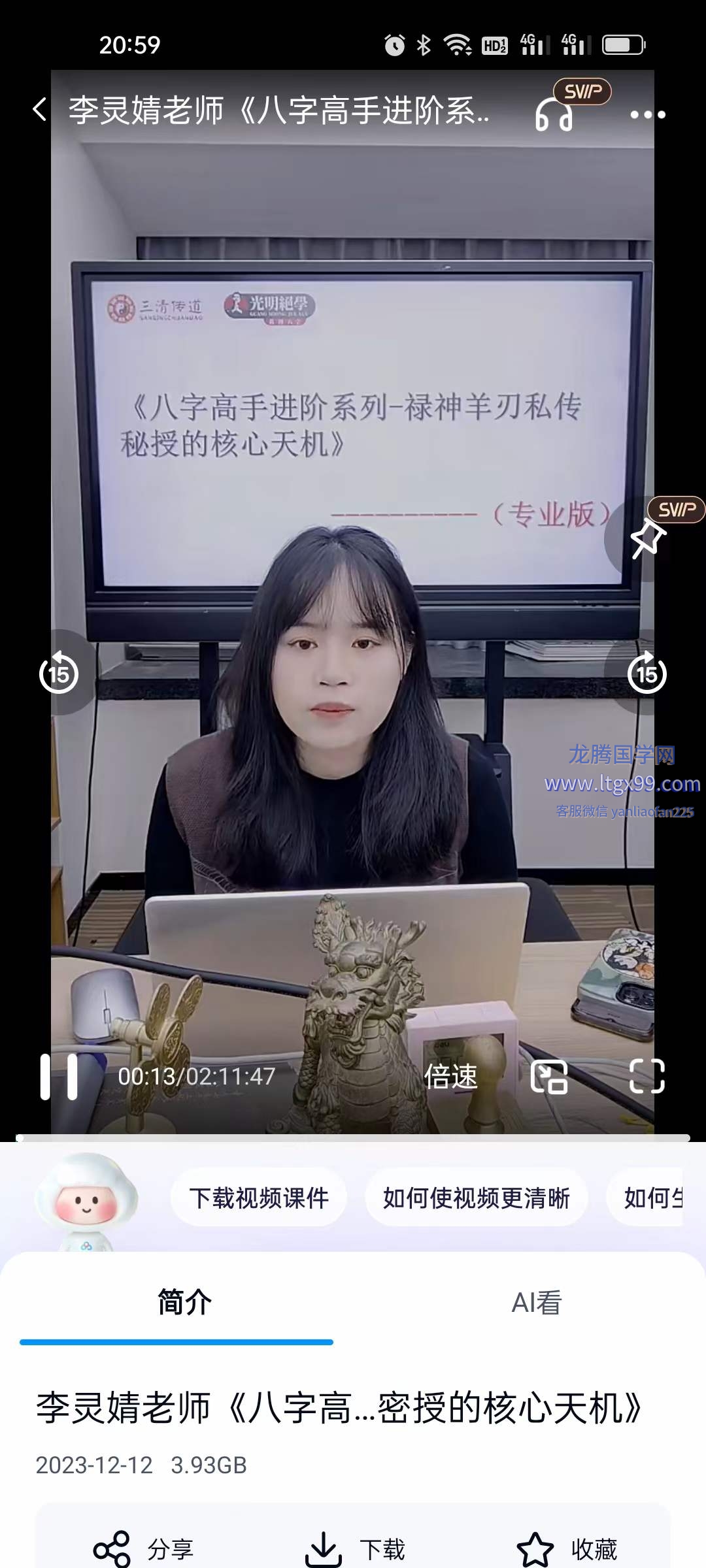
Task: Rewind the video 15 seconds
Action: coord(59,673)
